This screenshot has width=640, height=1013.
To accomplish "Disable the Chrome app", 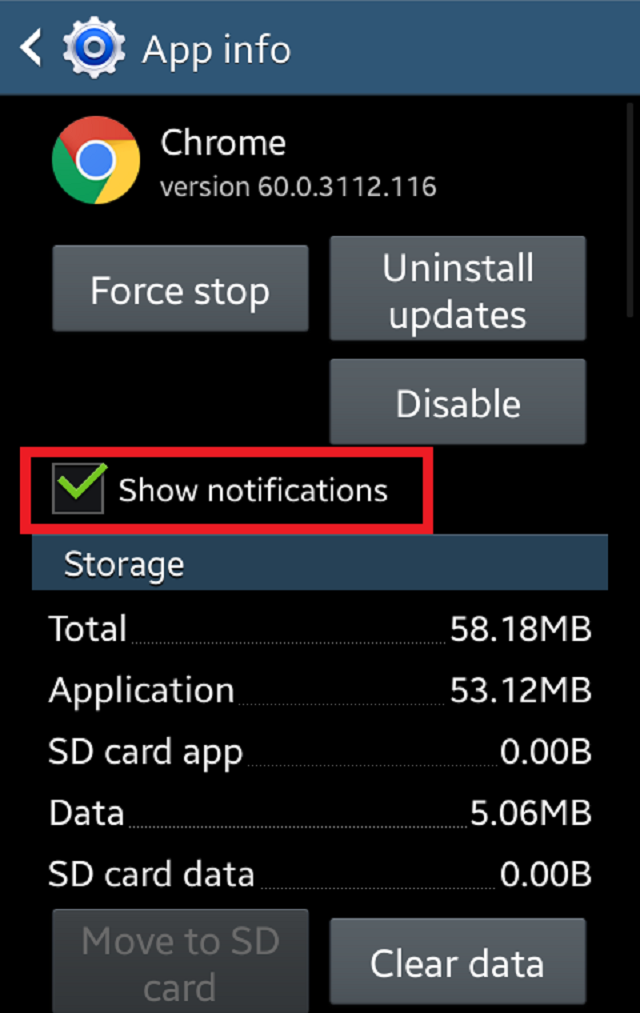I will point(457,403).
